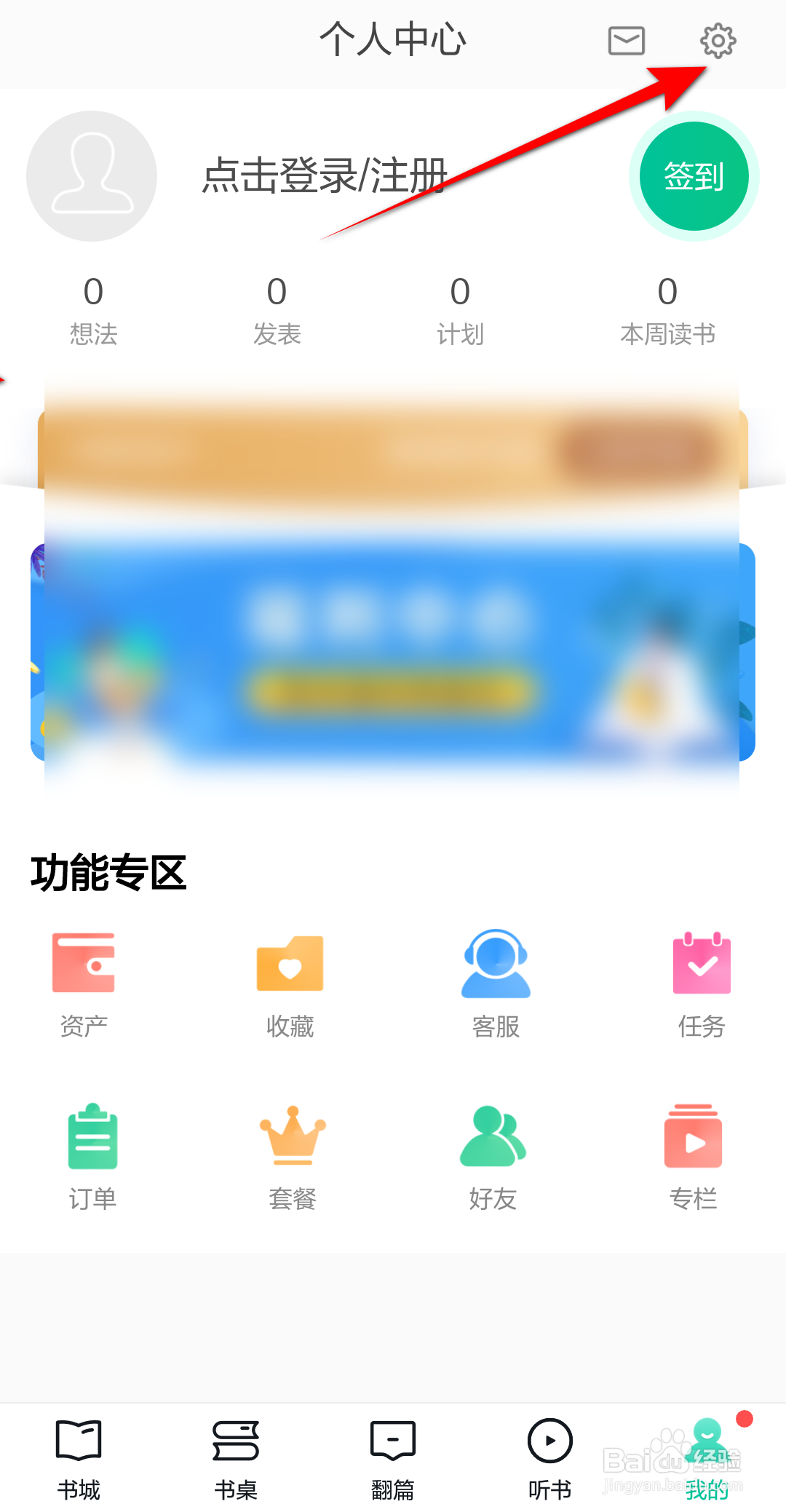The image size is (786, 1512).
Task: Tap the 签到 check-in button
Action: coord(694,175)
